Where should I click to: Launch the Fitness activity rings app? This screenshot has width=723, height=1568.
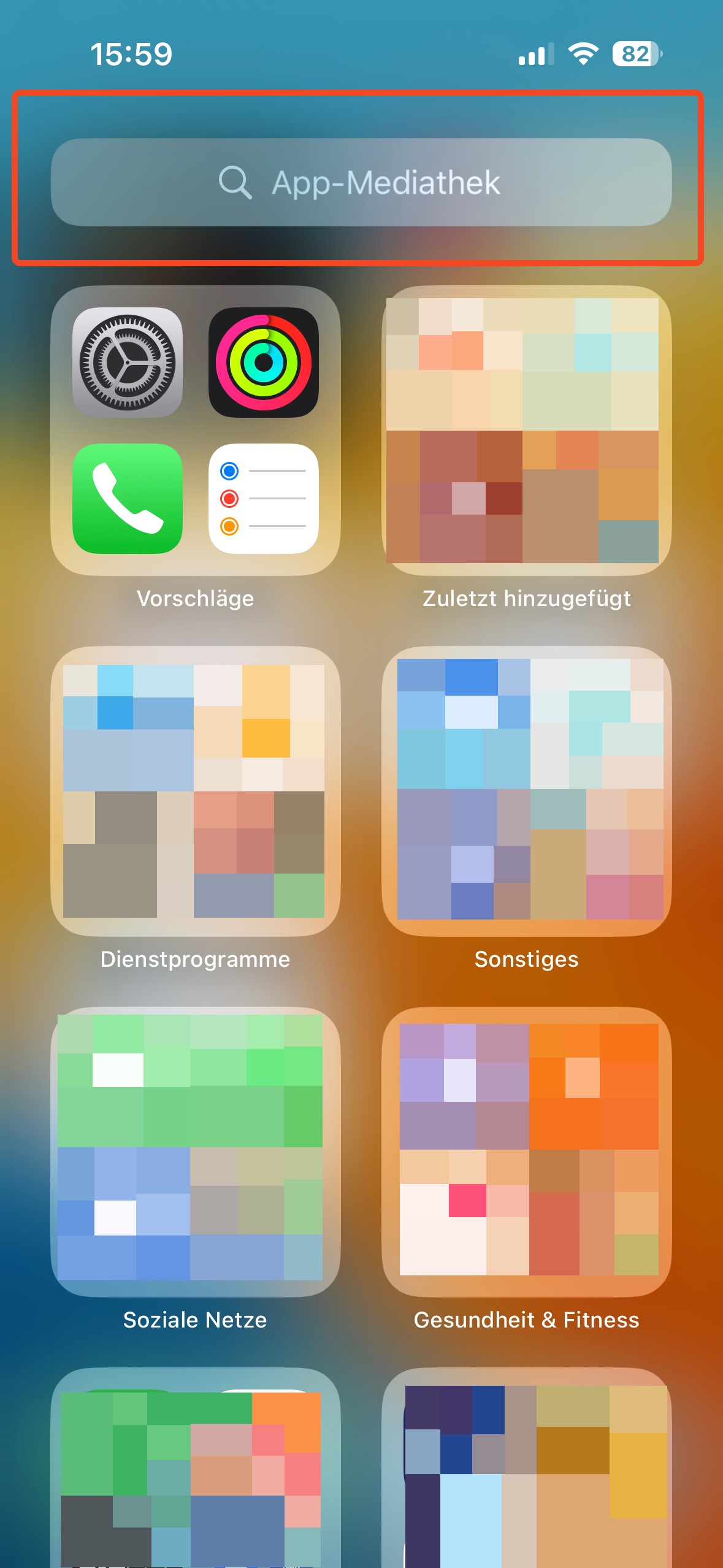(x=264, y=363)
